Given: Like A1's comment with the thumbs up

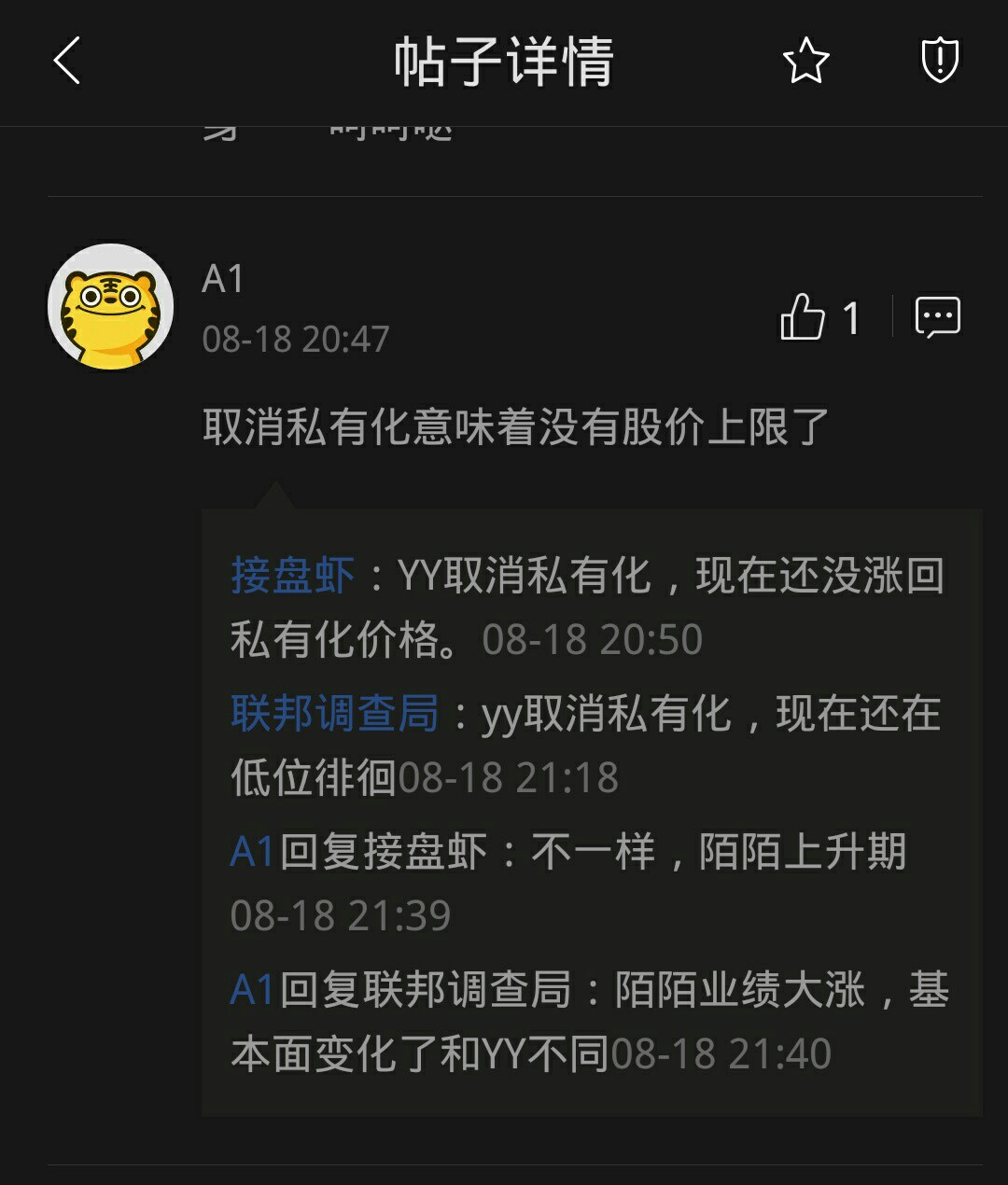Looking at the screenshot, I should pos(804,317).
